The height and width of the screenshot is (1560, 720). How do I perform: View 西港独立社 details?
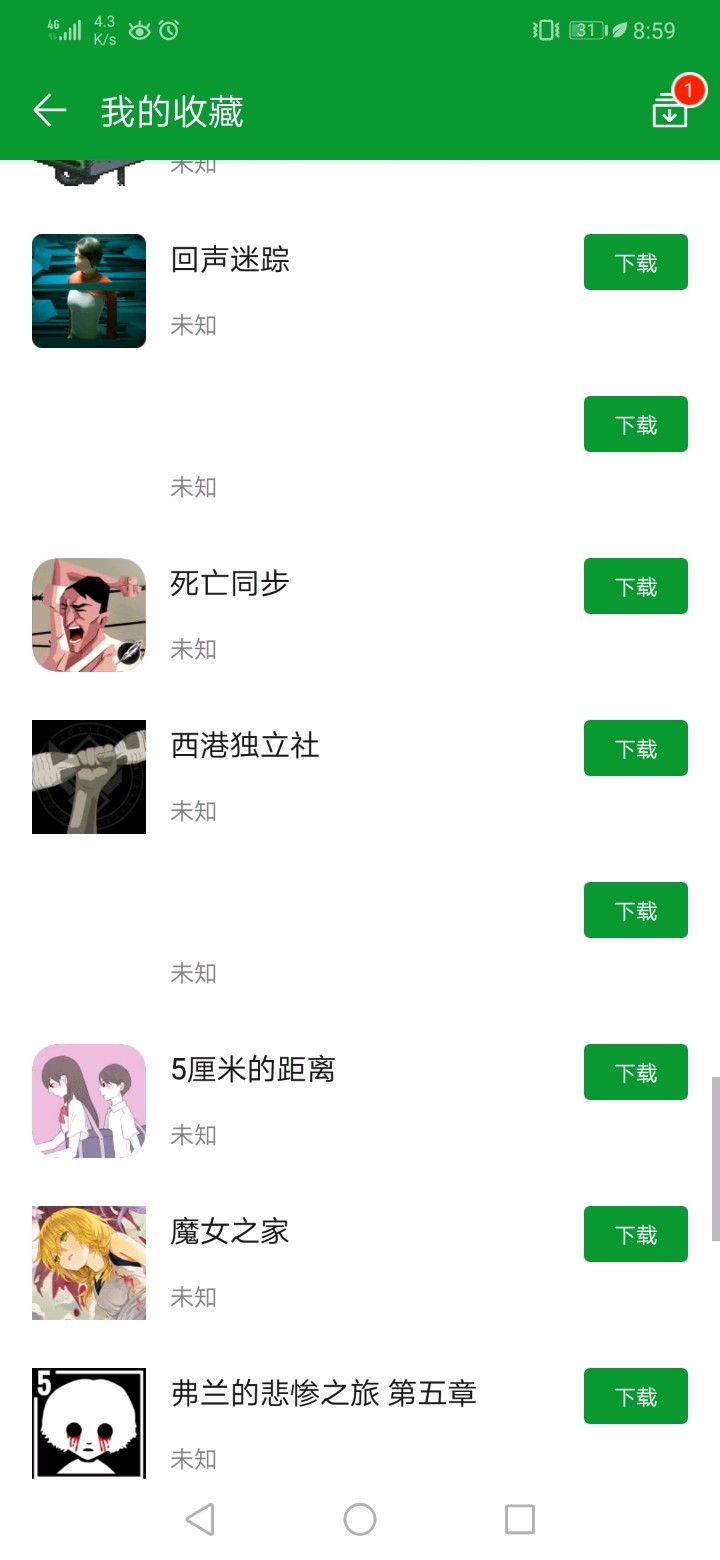(x=245, y=746)
